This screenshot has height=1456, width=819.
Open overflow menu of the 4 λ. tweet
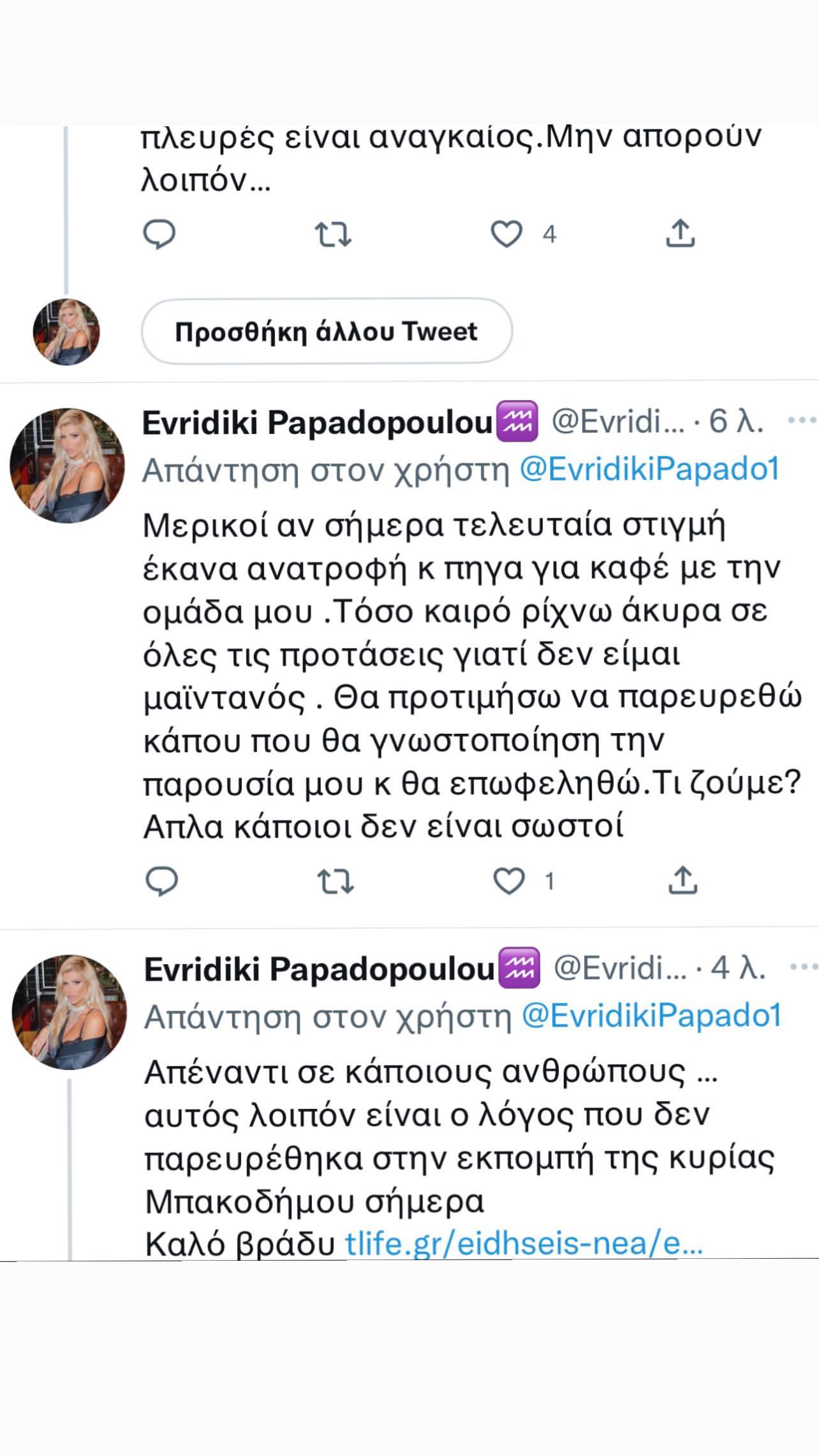tap(802, 967)
